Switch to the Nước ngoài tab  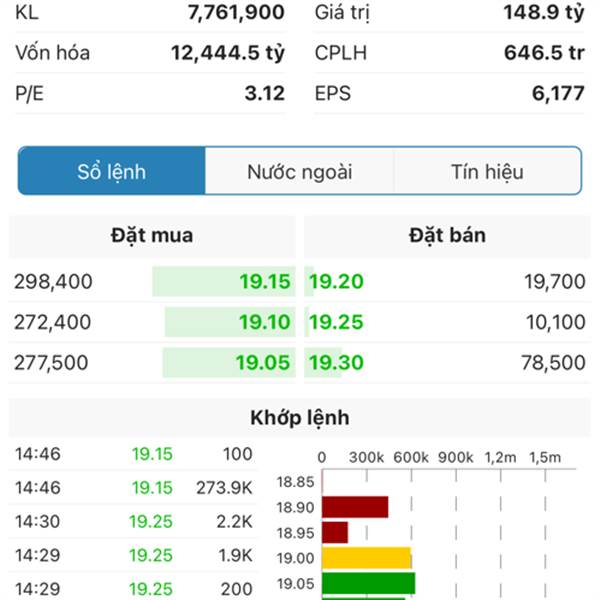(x=300, y=171)
